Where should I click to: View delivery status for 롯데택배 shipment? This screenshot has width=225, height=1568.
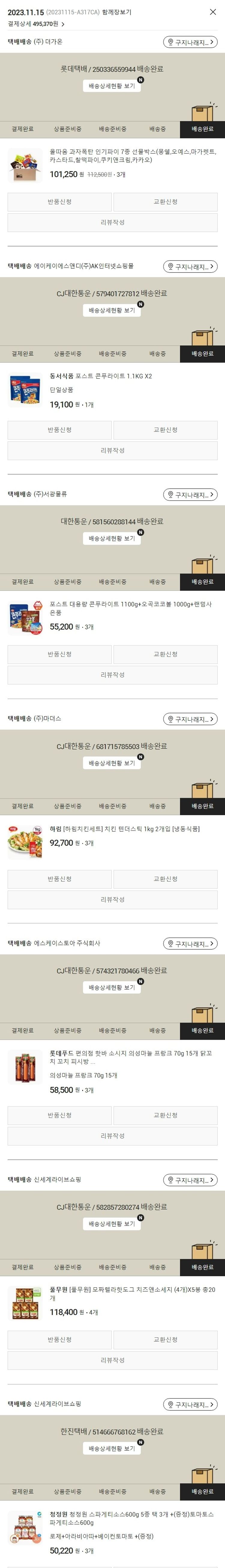pyautogui.click(x=112, y=86)
